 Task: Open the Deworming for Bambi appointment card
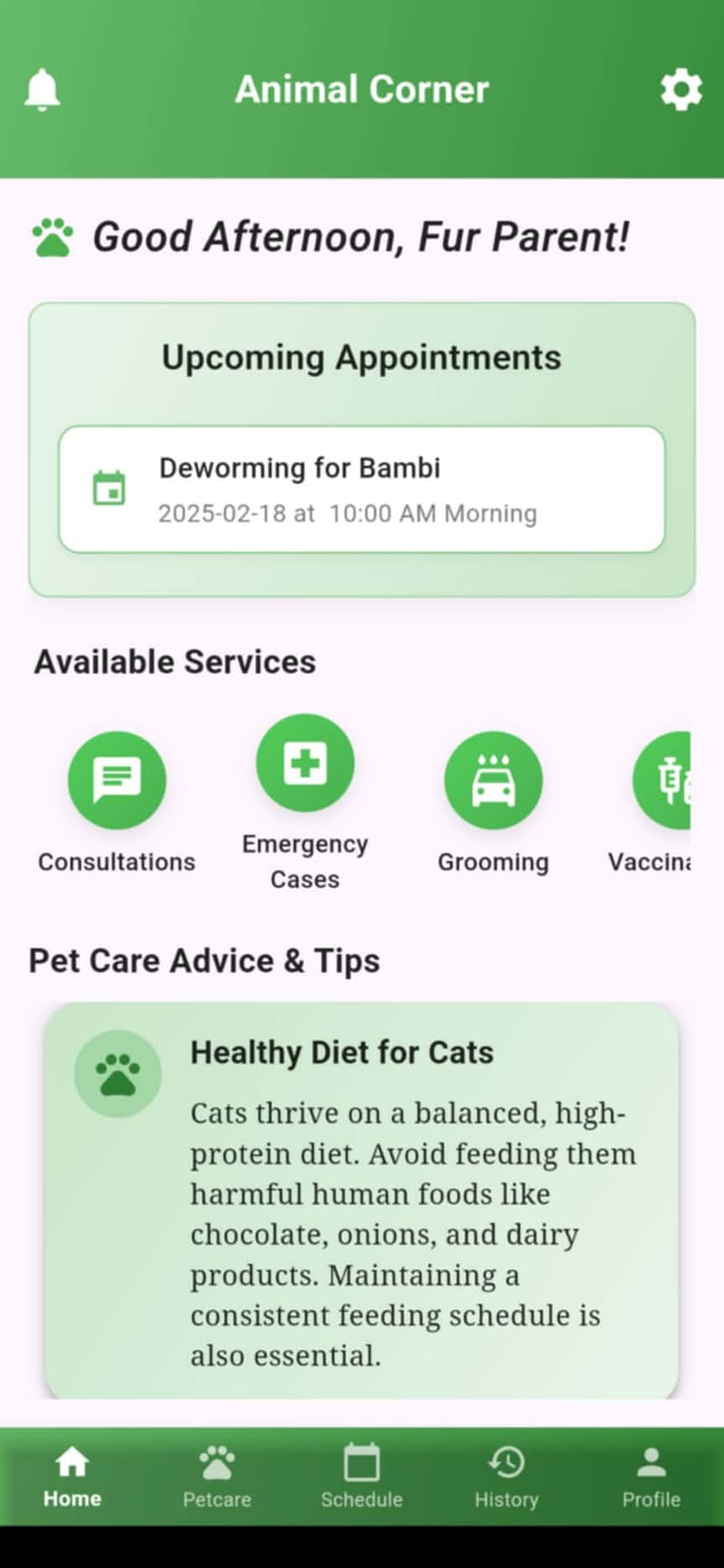tap(362, 489)
